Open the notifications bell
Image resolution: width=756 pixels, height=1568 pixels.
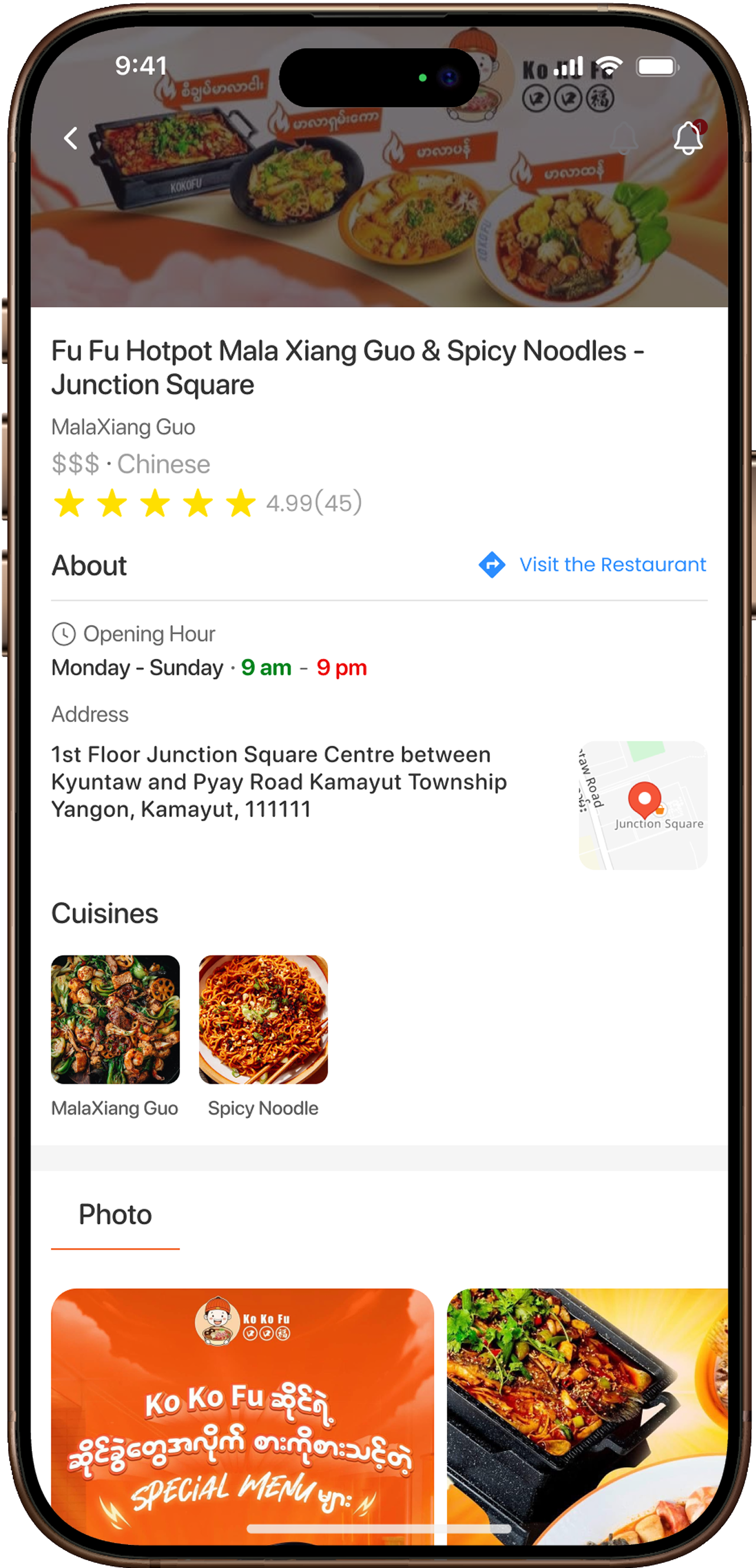pos(688,138)
